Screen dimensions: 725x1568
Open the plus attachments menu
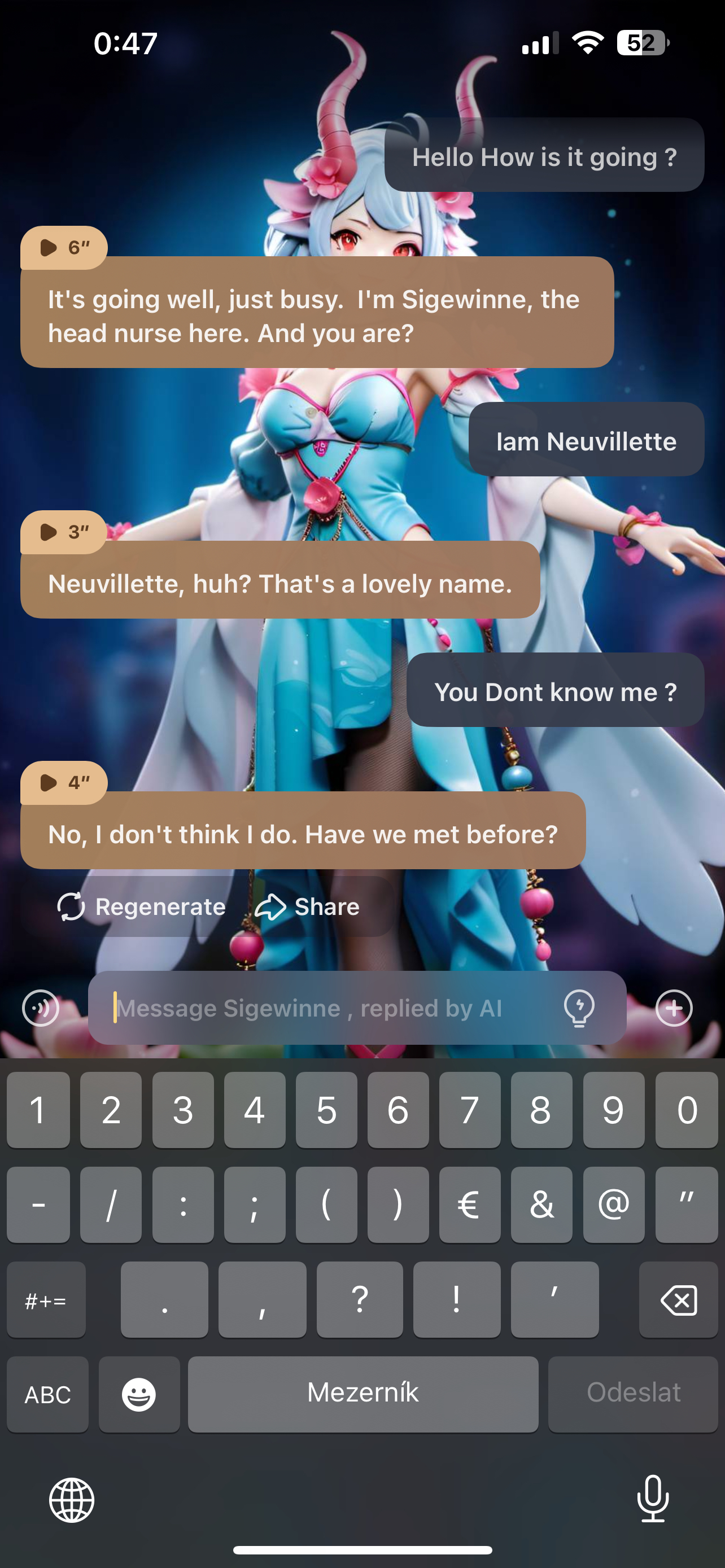[x=674, y=1008]
